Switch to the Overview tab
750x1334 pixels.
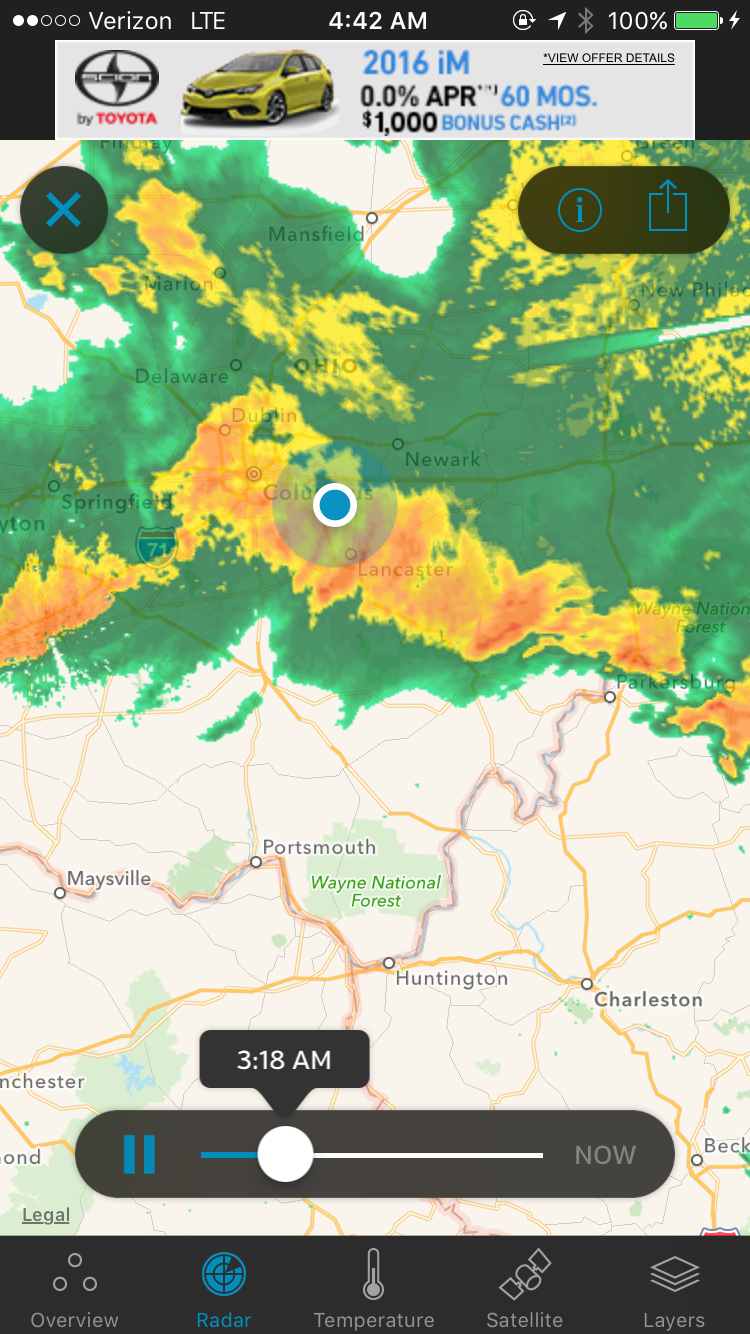(x=75, y=1290)
